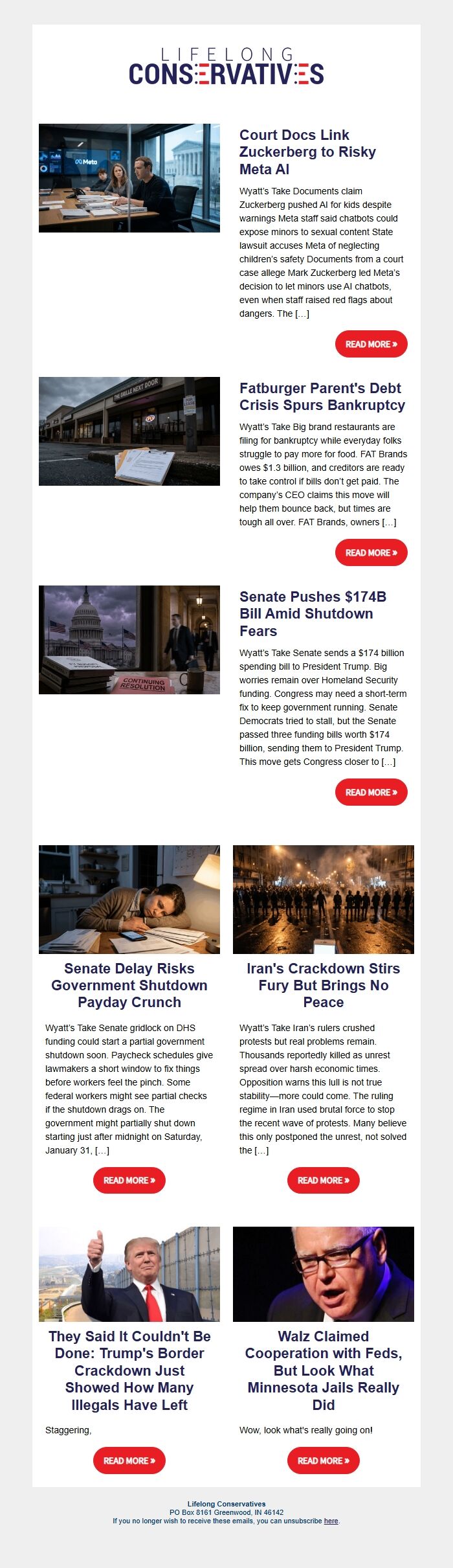Open the Capitol continuing resolution image
Viewport: 453px width, 1568px height.
(129, 640)
